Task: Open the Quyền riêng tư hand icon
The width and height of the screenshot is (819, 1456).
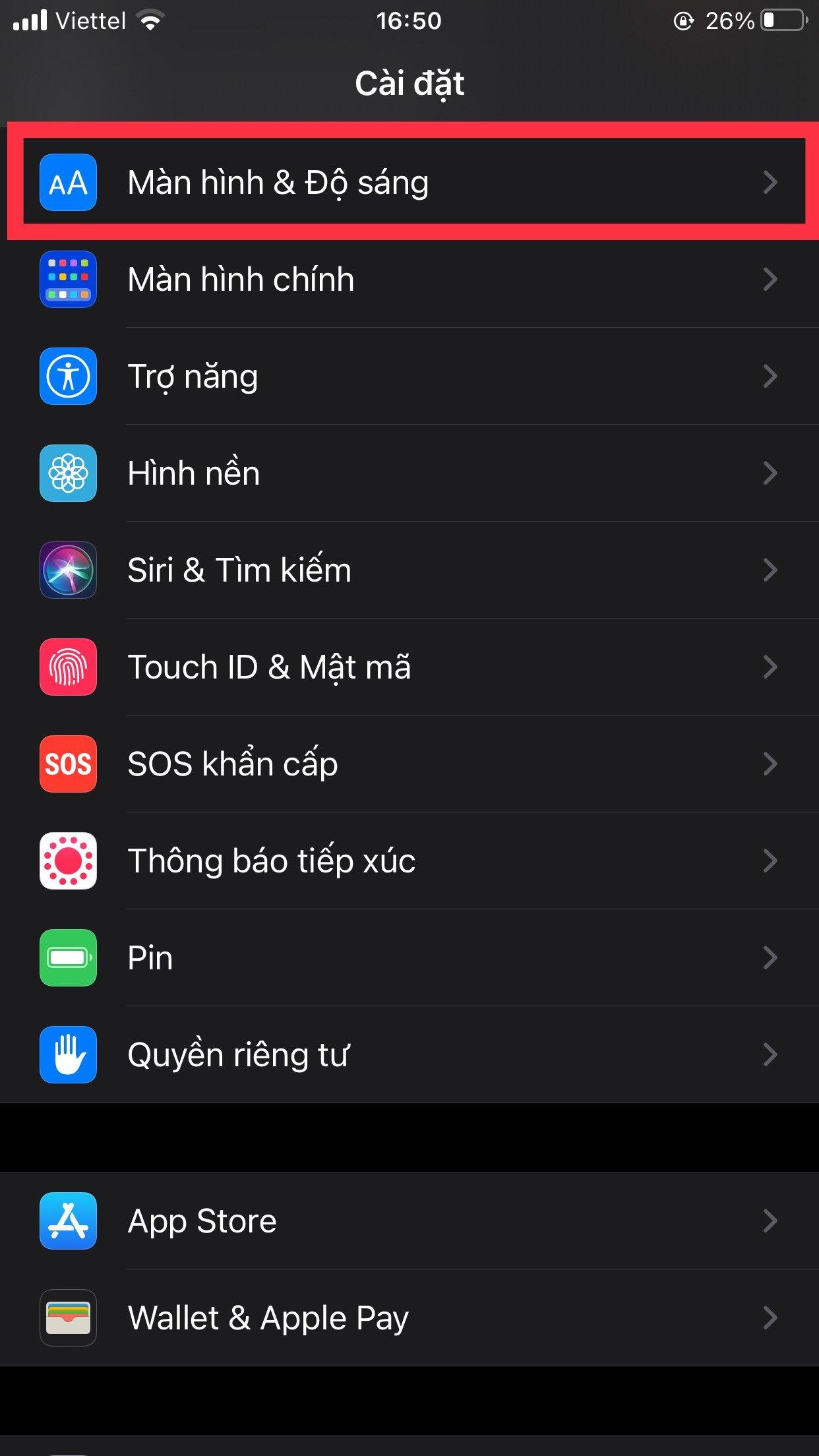Action: click(68, 1054)
